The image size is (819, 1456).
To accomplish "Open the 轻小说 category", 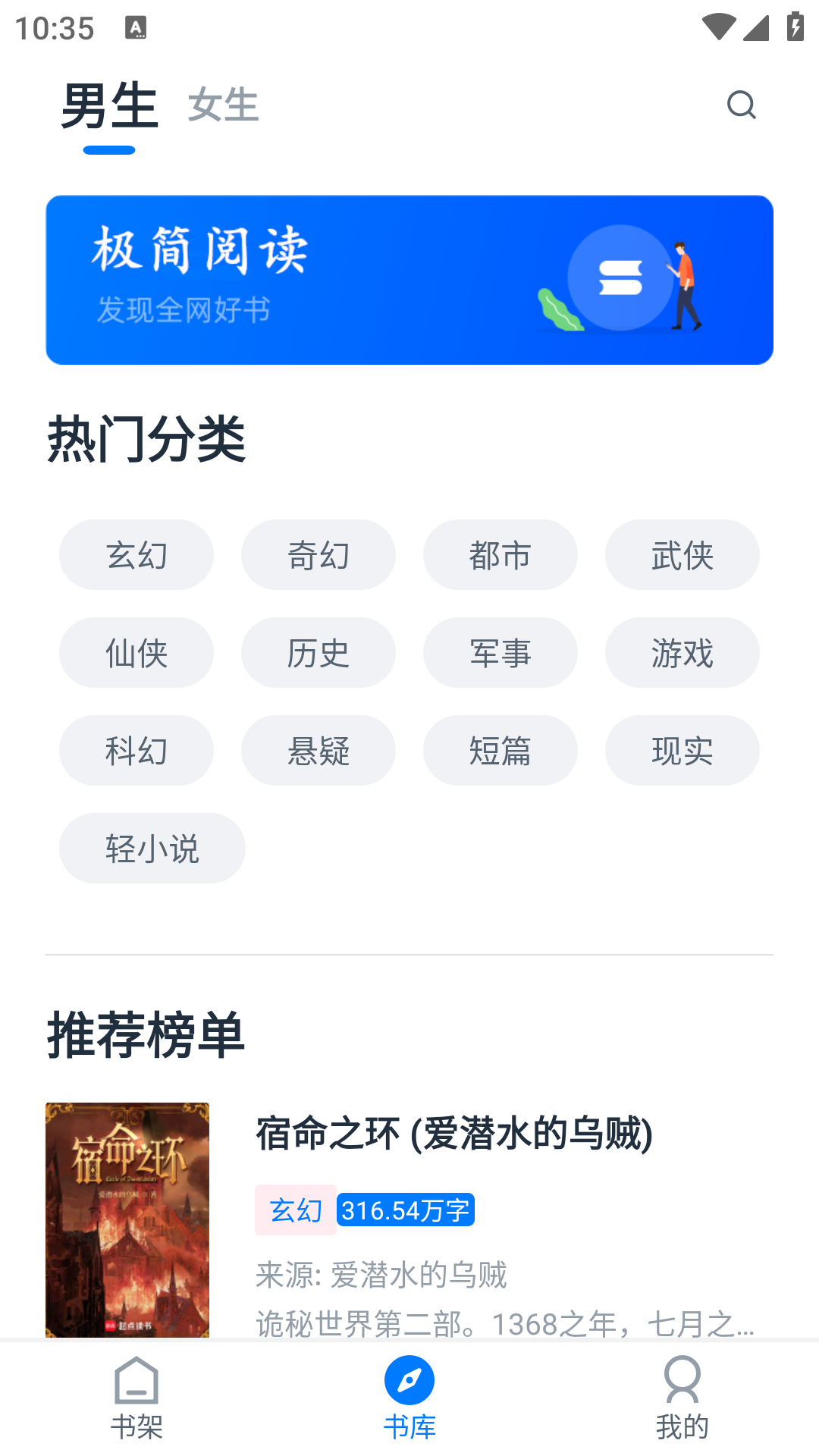I will tap(152, 848).
